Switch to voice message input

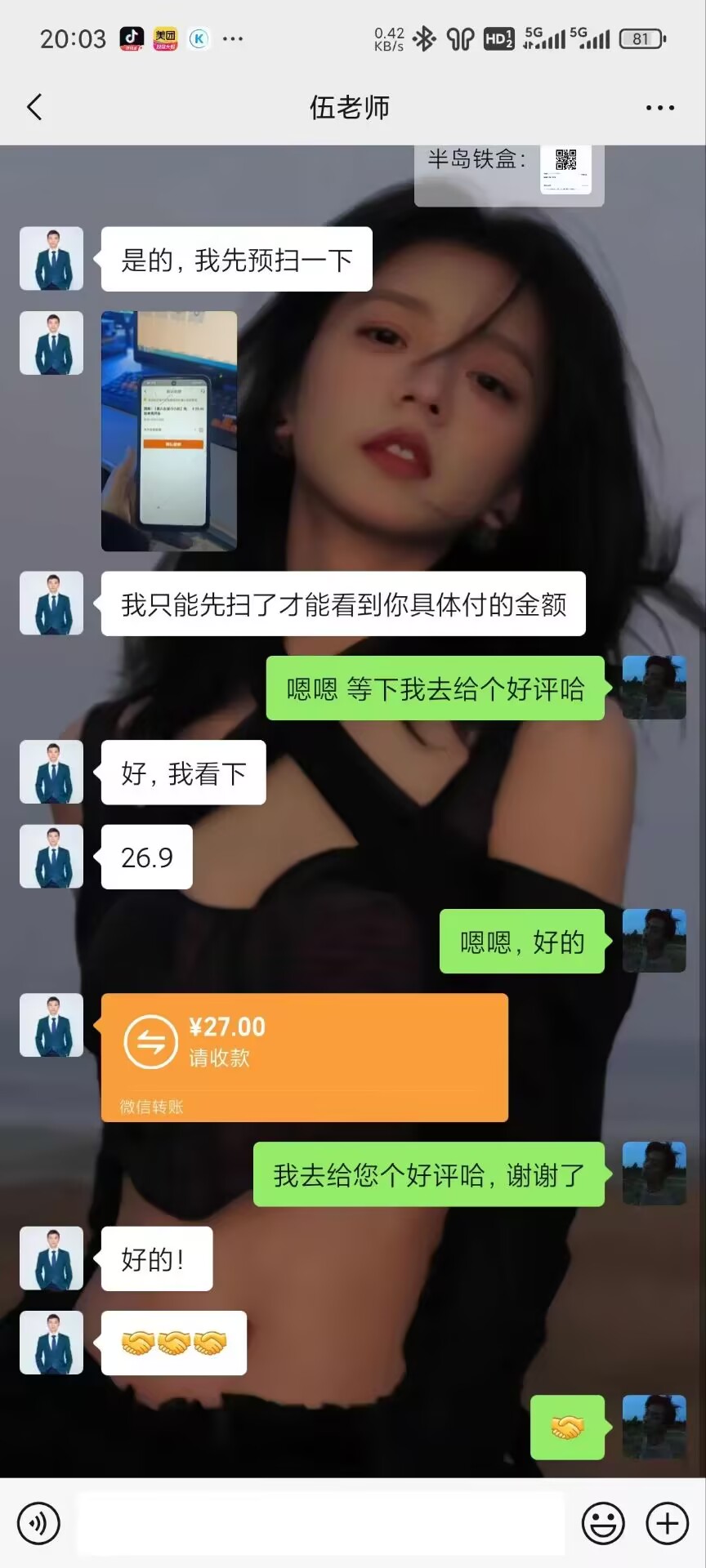click(x=38, y=1523)
